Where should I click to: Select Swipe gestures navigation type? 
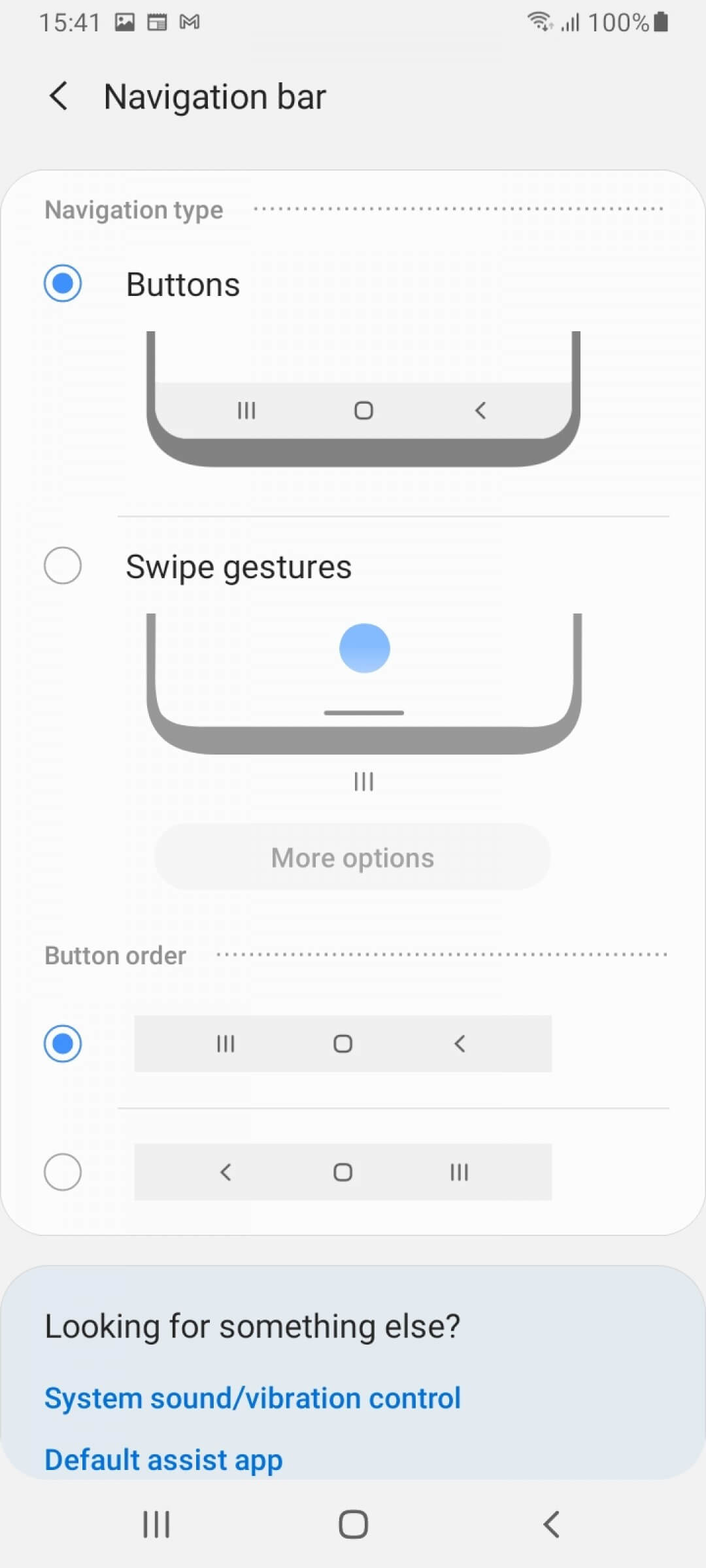pos(63,566)
